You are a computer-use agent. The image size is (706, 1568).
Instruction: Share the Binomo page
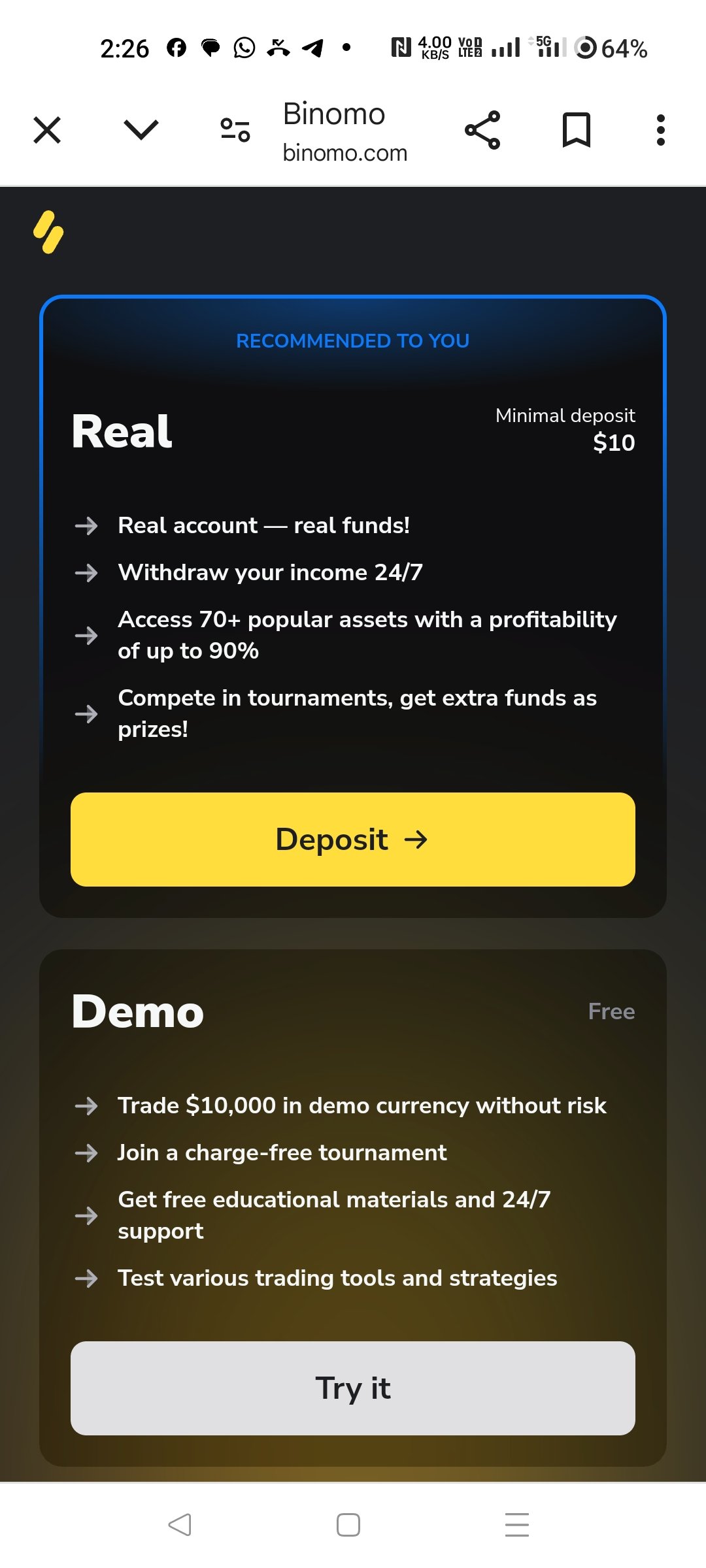pos(482,130)
